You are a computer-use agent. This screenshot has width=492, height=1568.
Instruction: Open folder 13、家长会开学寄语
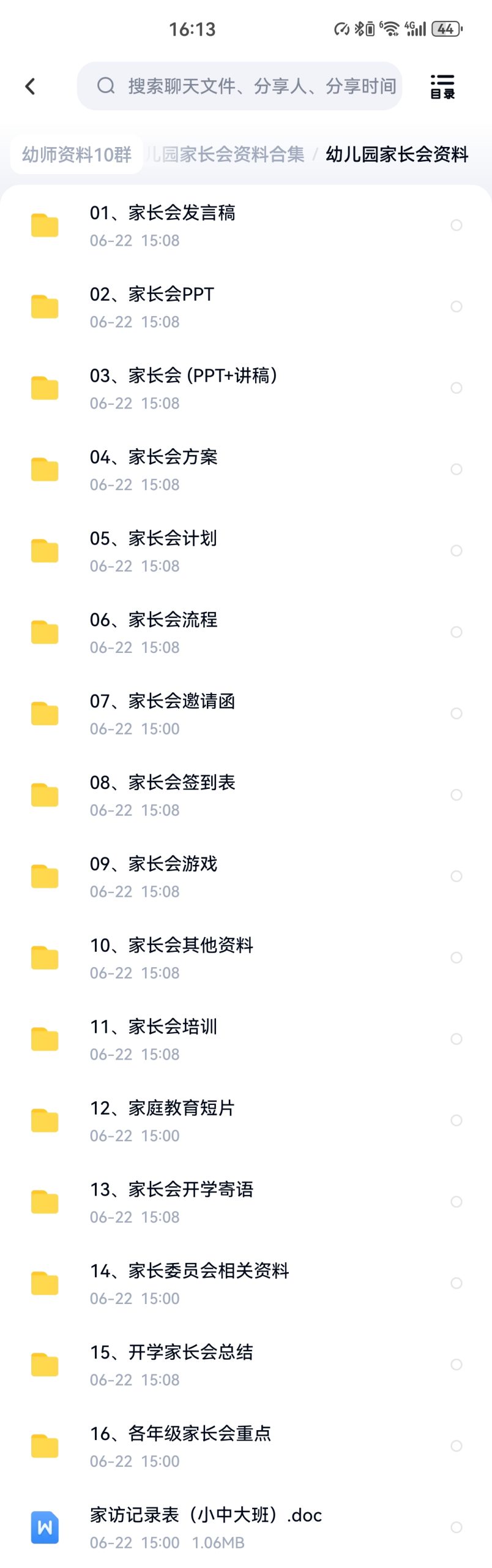pos(171,1202)
